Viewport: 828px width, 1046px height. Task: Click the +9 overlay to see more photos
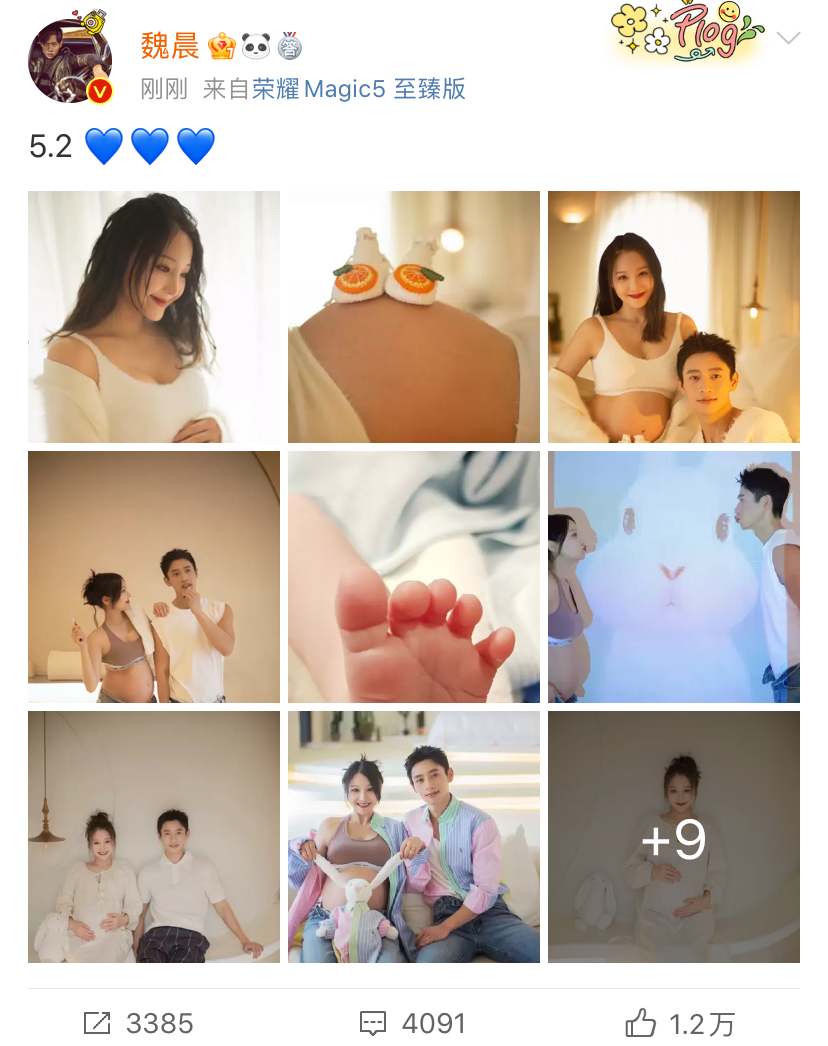(673, 837)
